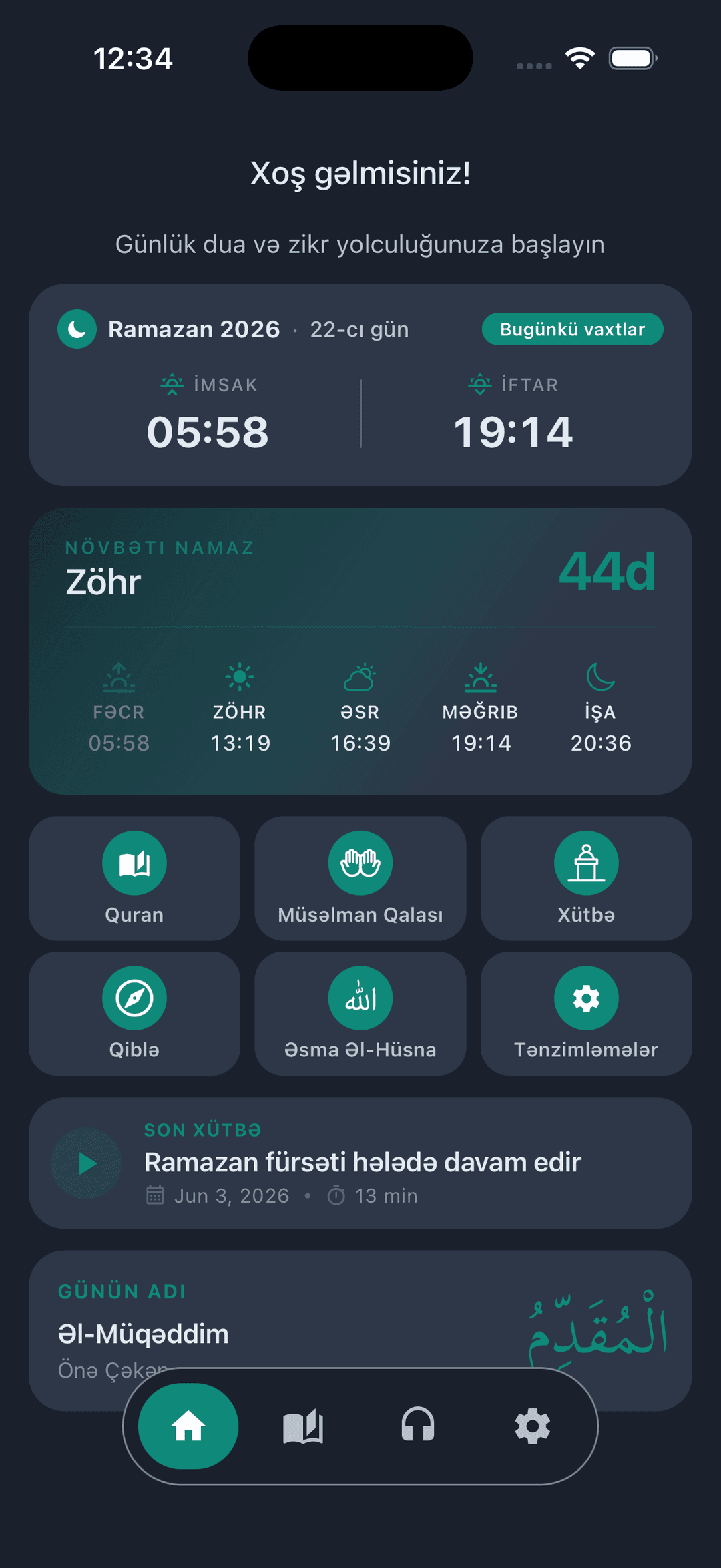Open Tənzimləmələr settings
Image resolution: width=721 pixels, height=1568 pixels.
click(x=585, y=1014)
